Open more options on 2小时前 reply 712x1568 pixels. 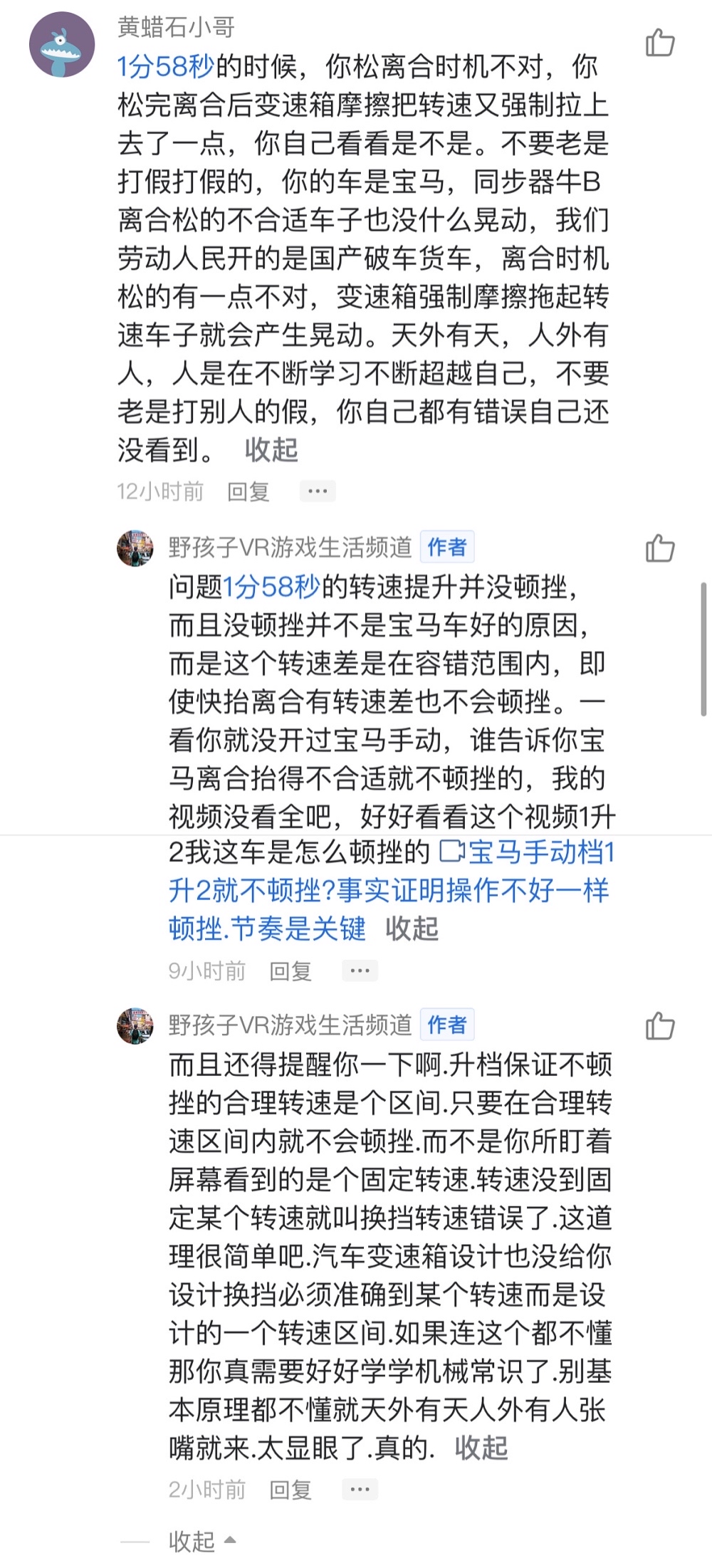click(360, 1490)
